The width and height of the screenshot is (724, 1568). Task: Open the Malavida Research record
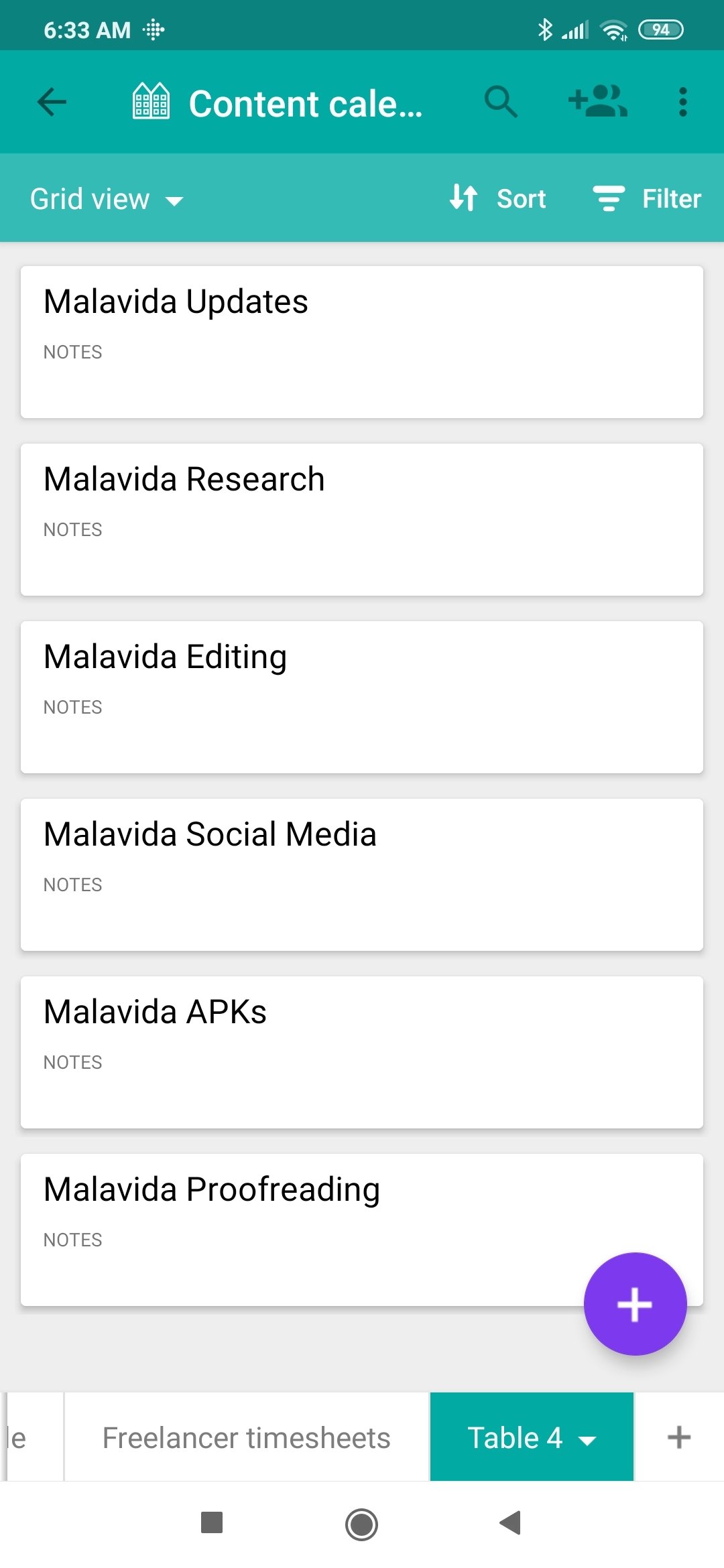362,520
